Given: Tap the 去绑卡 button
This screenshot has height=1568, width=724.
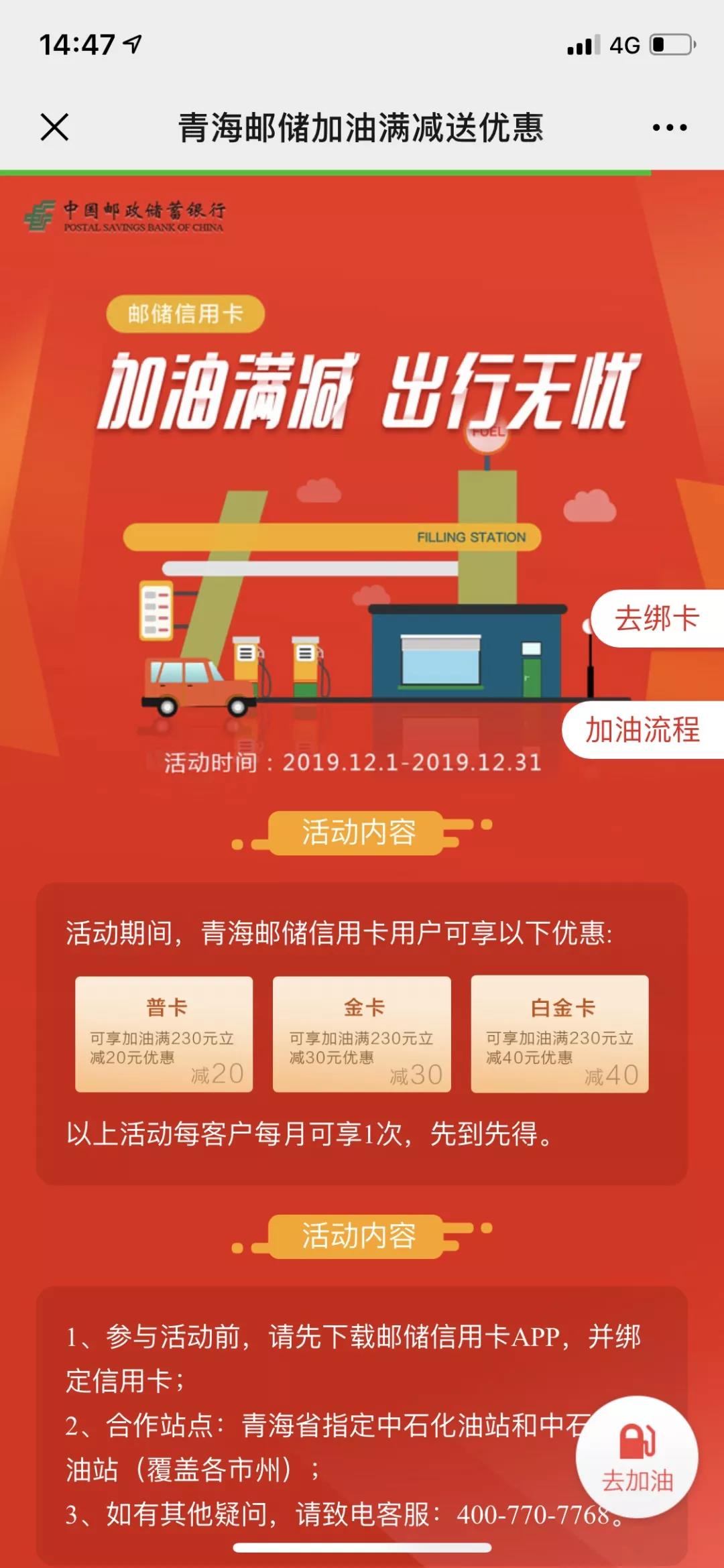Looking at the screenshot, I should pyautogui.click(x=656, y=619).
